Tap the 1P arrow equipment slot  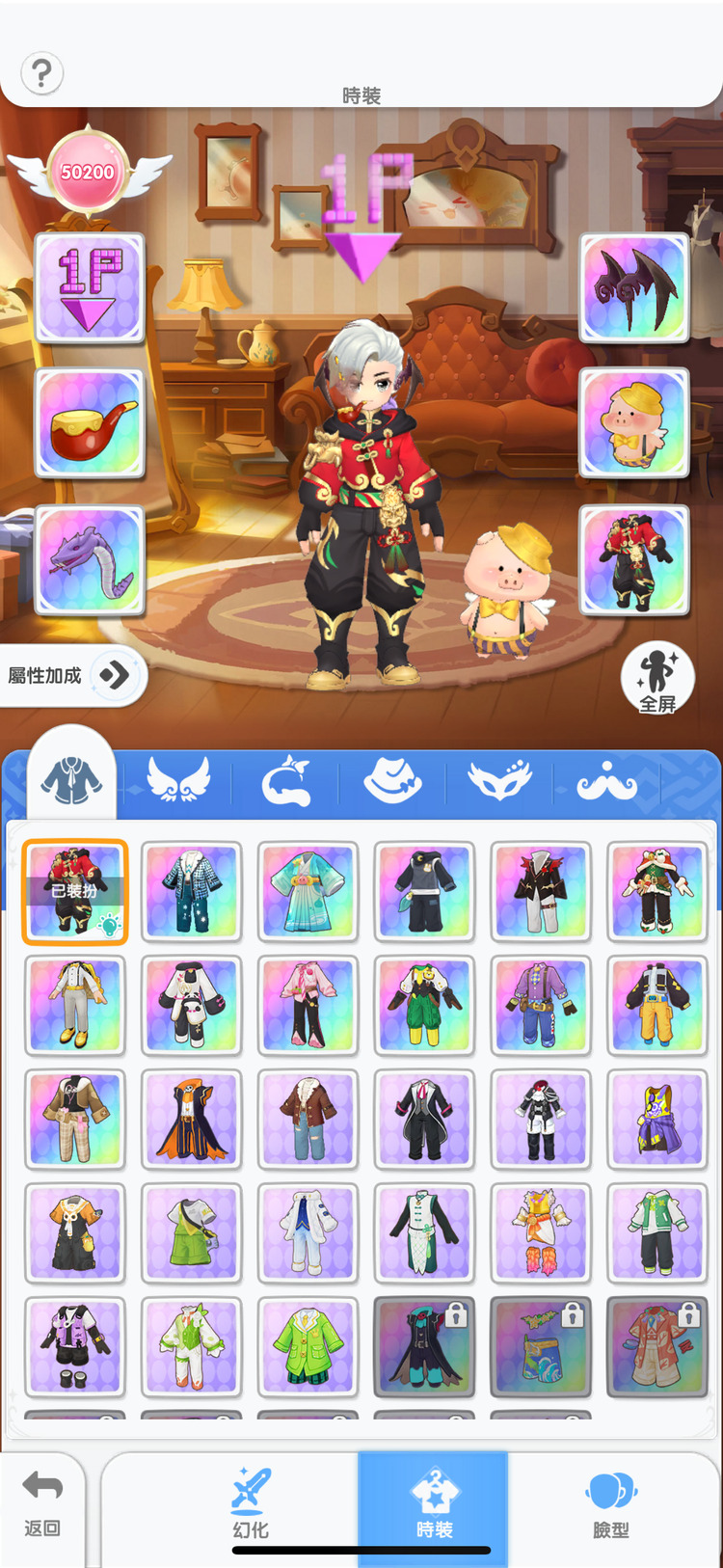90,287
